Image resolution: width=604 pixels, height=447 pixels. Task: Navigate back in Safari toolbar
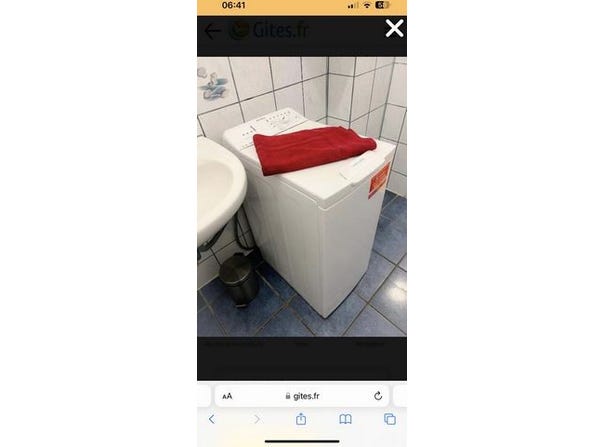click(x=211, y=420)
